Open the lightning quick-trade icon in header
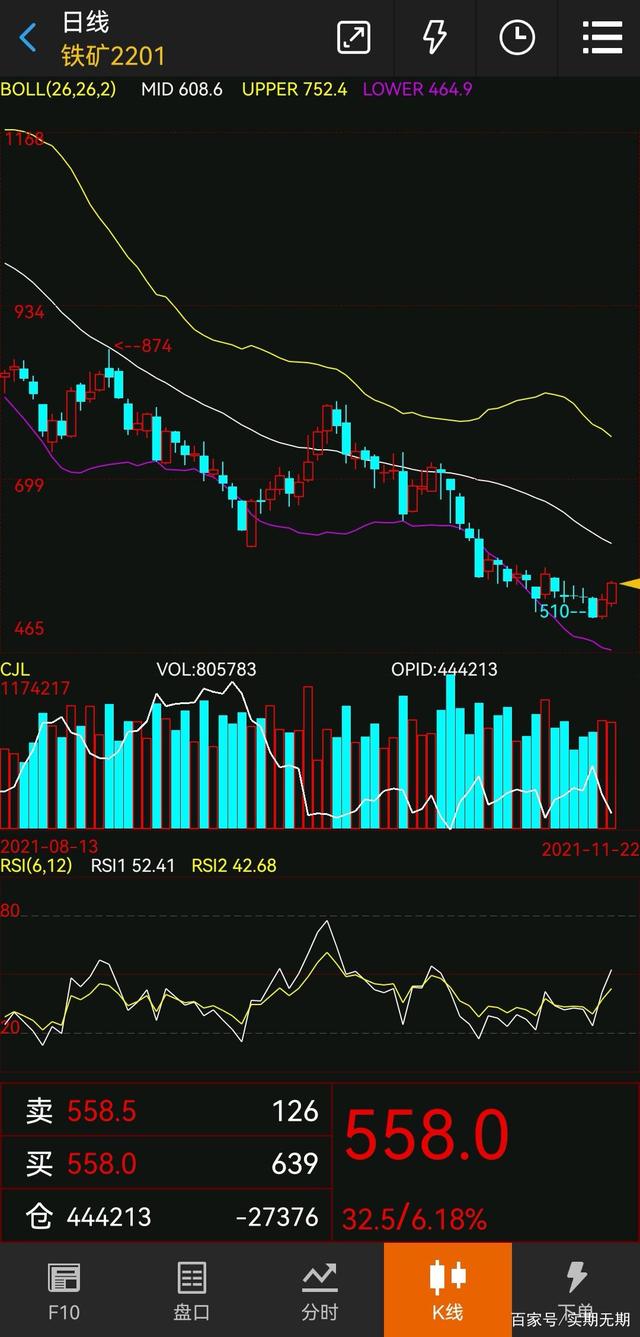 click(434, 38)
